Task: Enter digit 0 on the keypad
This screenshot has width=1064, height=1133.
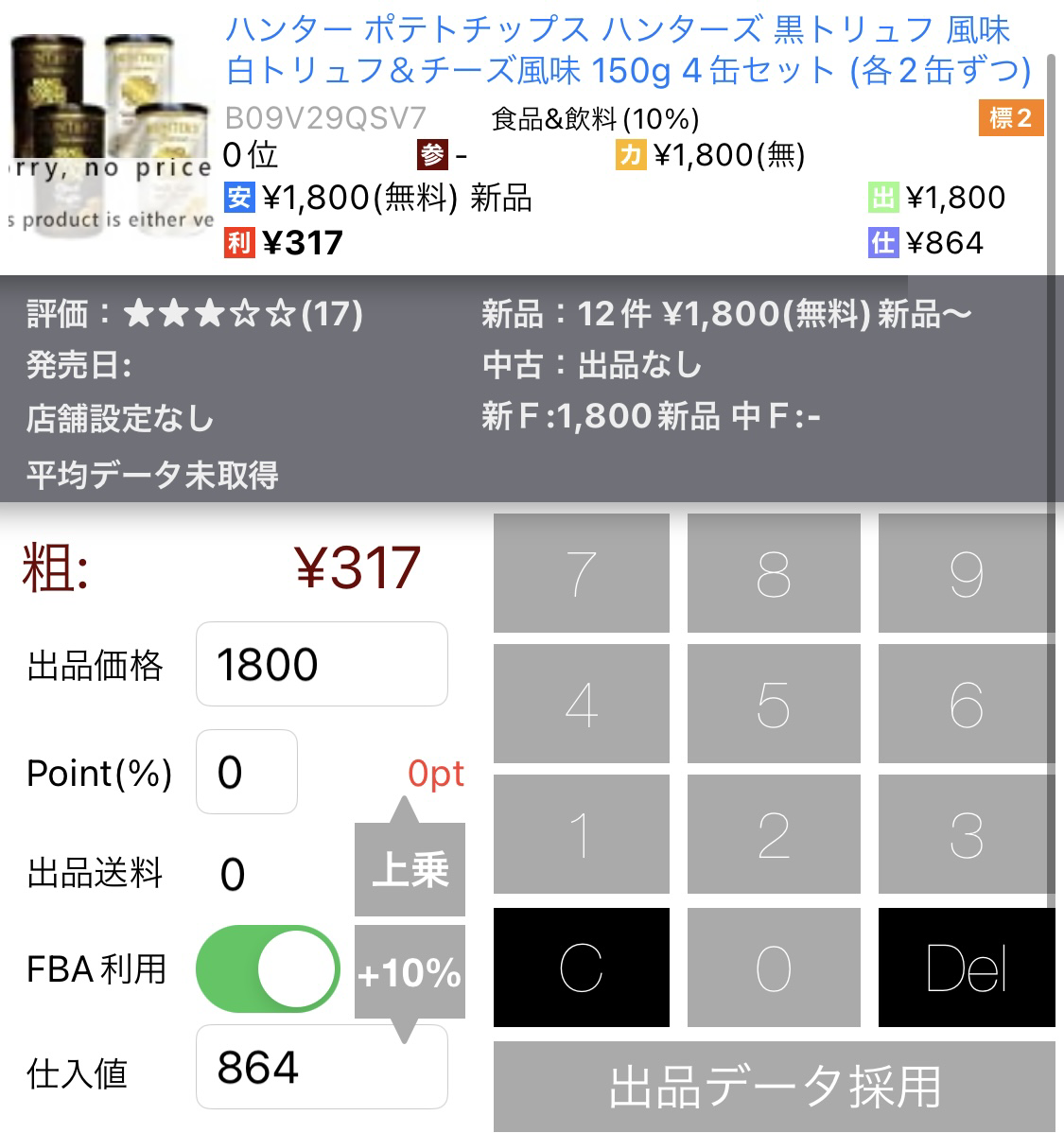Action: click(x=774, y=967)
